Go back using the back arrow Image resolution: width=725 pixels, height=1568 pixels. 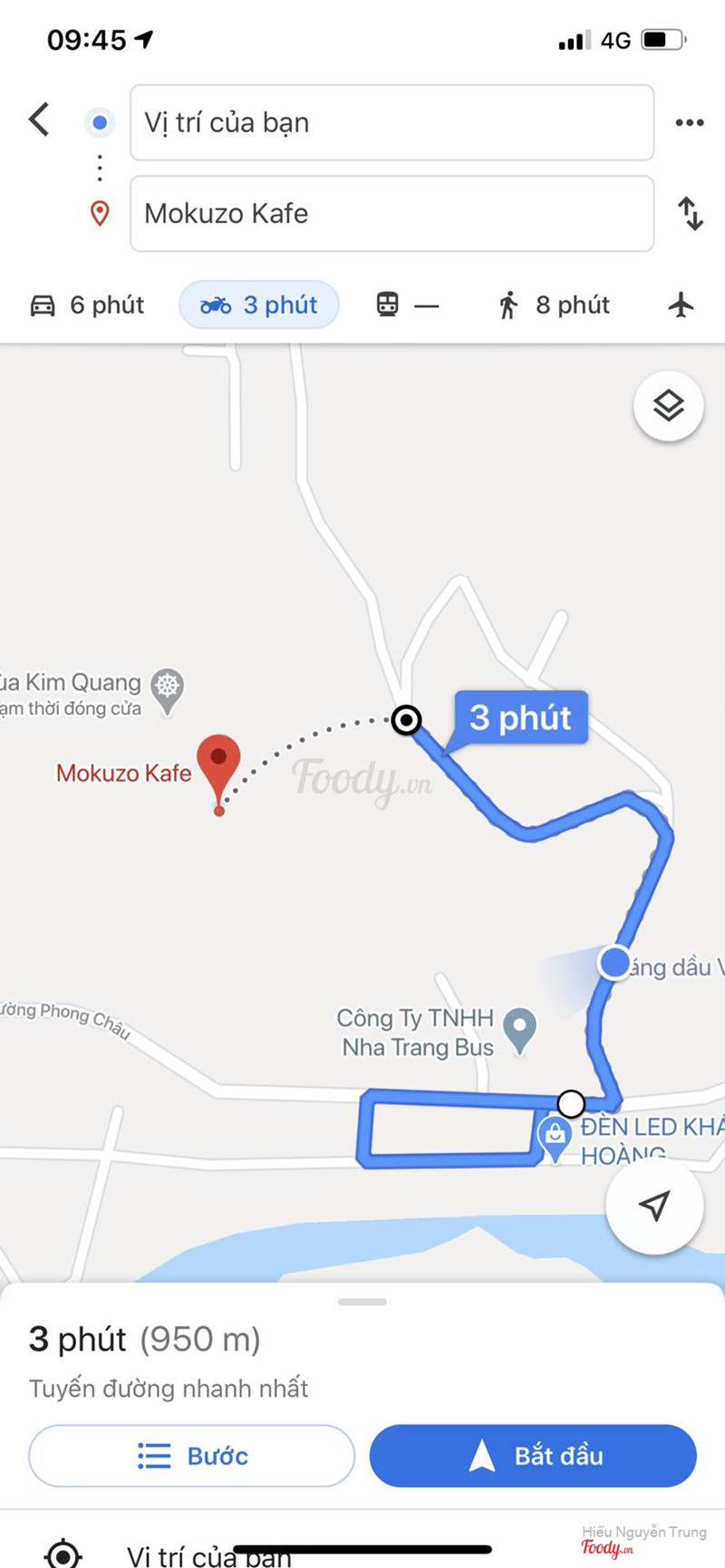point(39,120)
